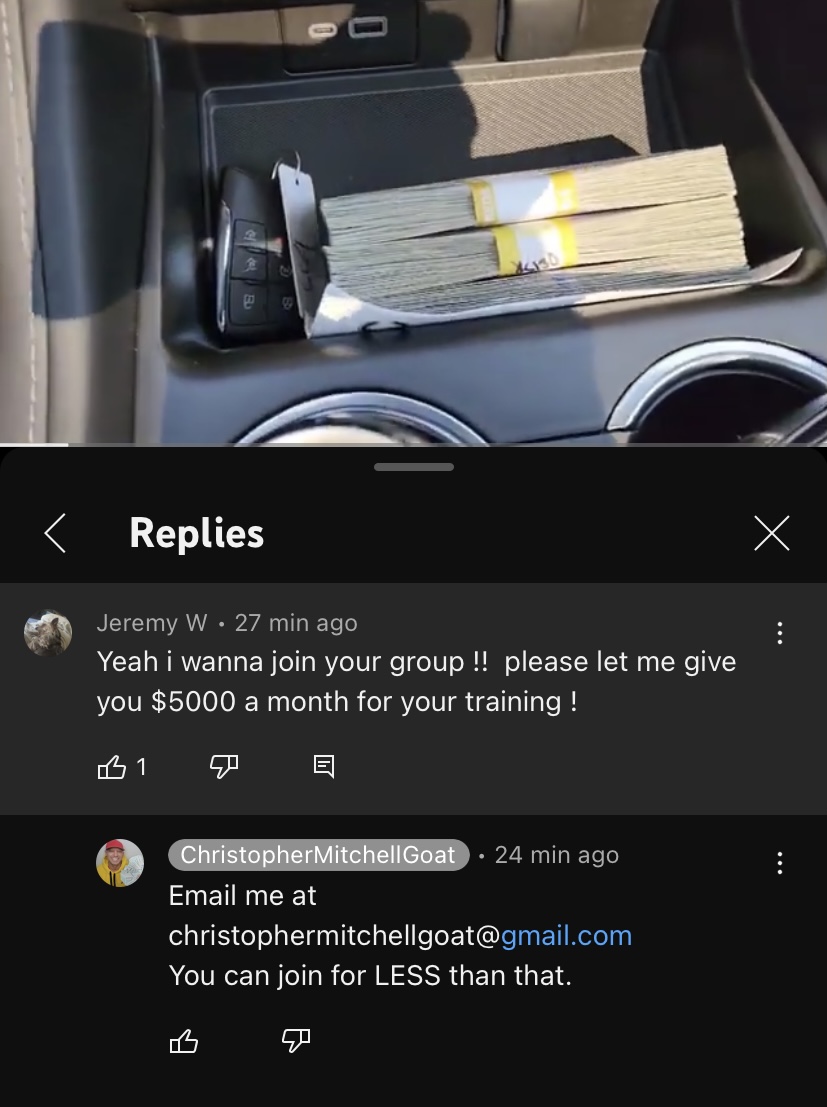Open ChristopherMitchellGoat's avatar
This screenshot has width=827, height=1107.
click(120, 863)
